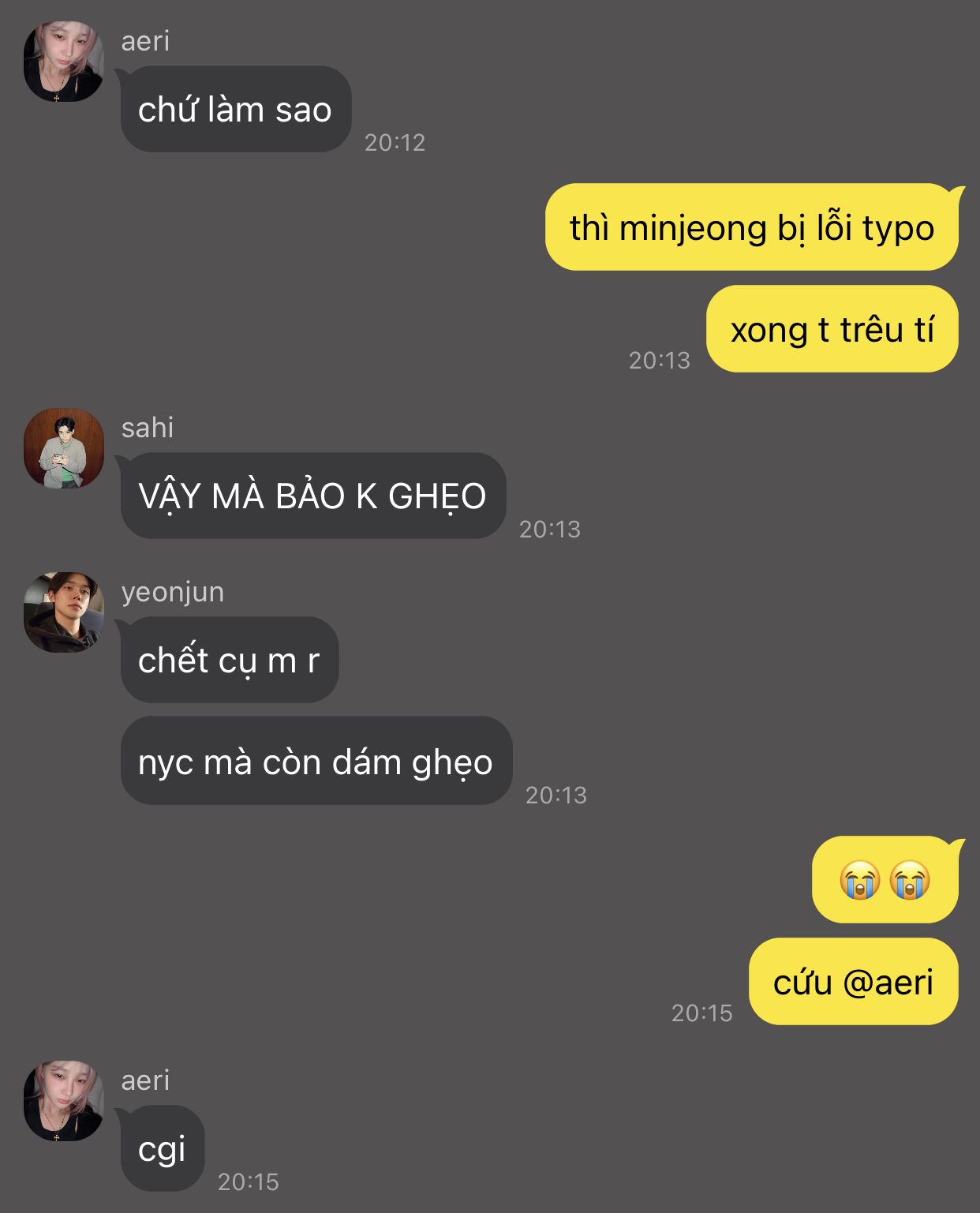Image resolution: width=980 pixels, height=1213 pixels.
Task: View sahi's profile picture
Action: [64, 448]
